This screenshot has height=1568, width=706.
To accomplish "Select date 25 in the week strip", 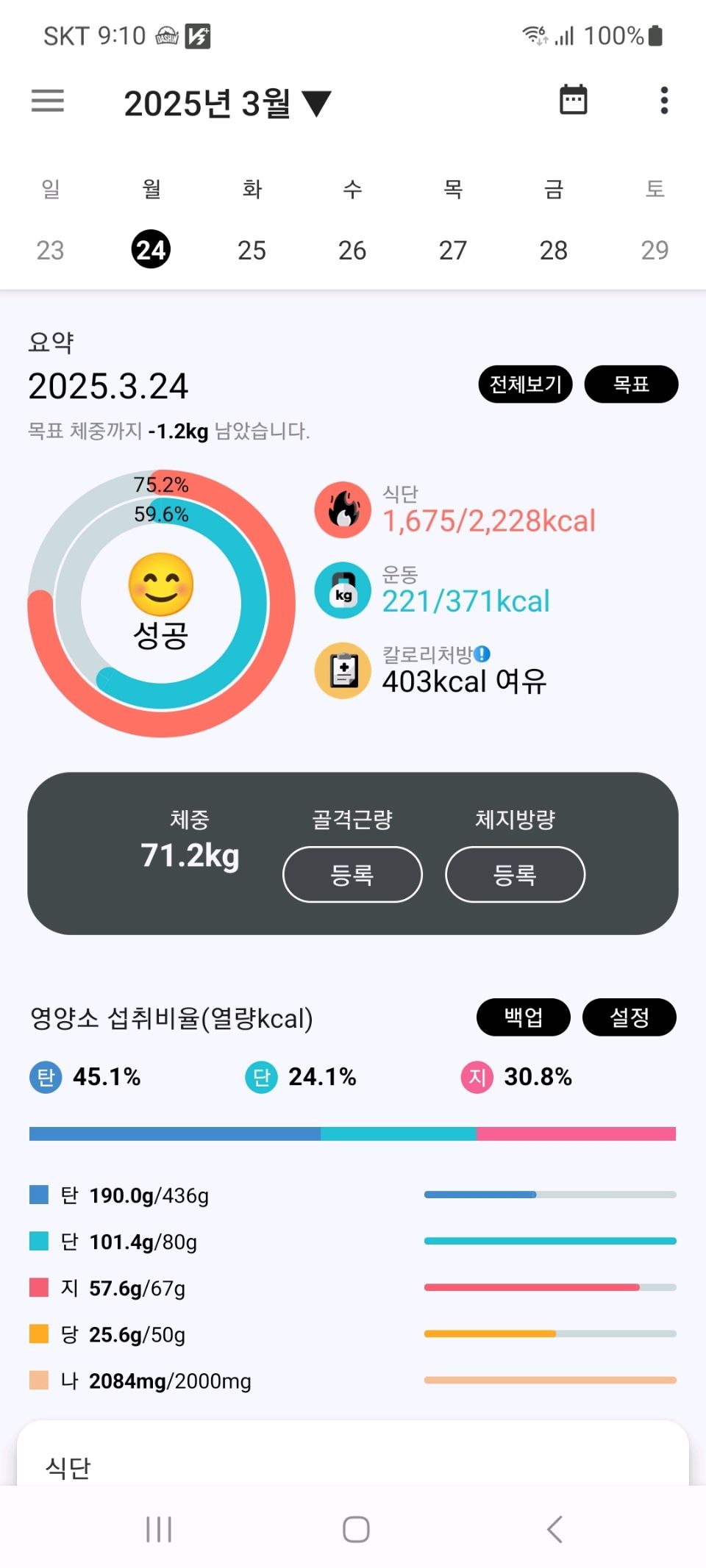I will point(252,250).
